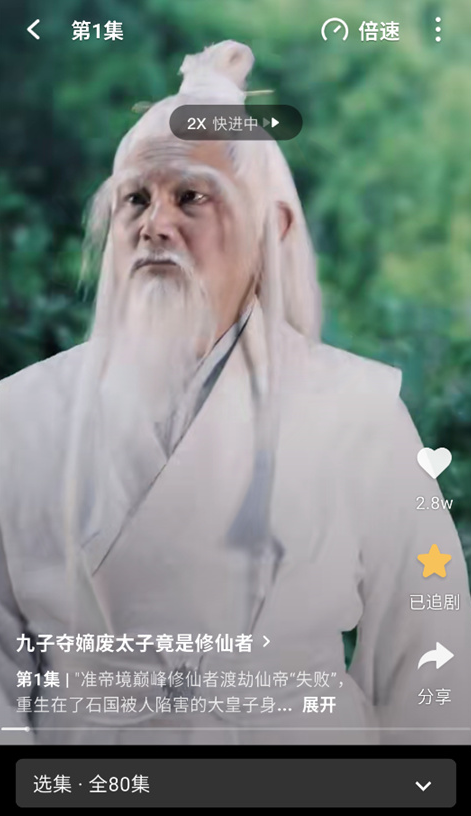This screenshot has width=471, height=816.
Task: Open episode selector 选集 · 全80集
Action: click(236, 783)
